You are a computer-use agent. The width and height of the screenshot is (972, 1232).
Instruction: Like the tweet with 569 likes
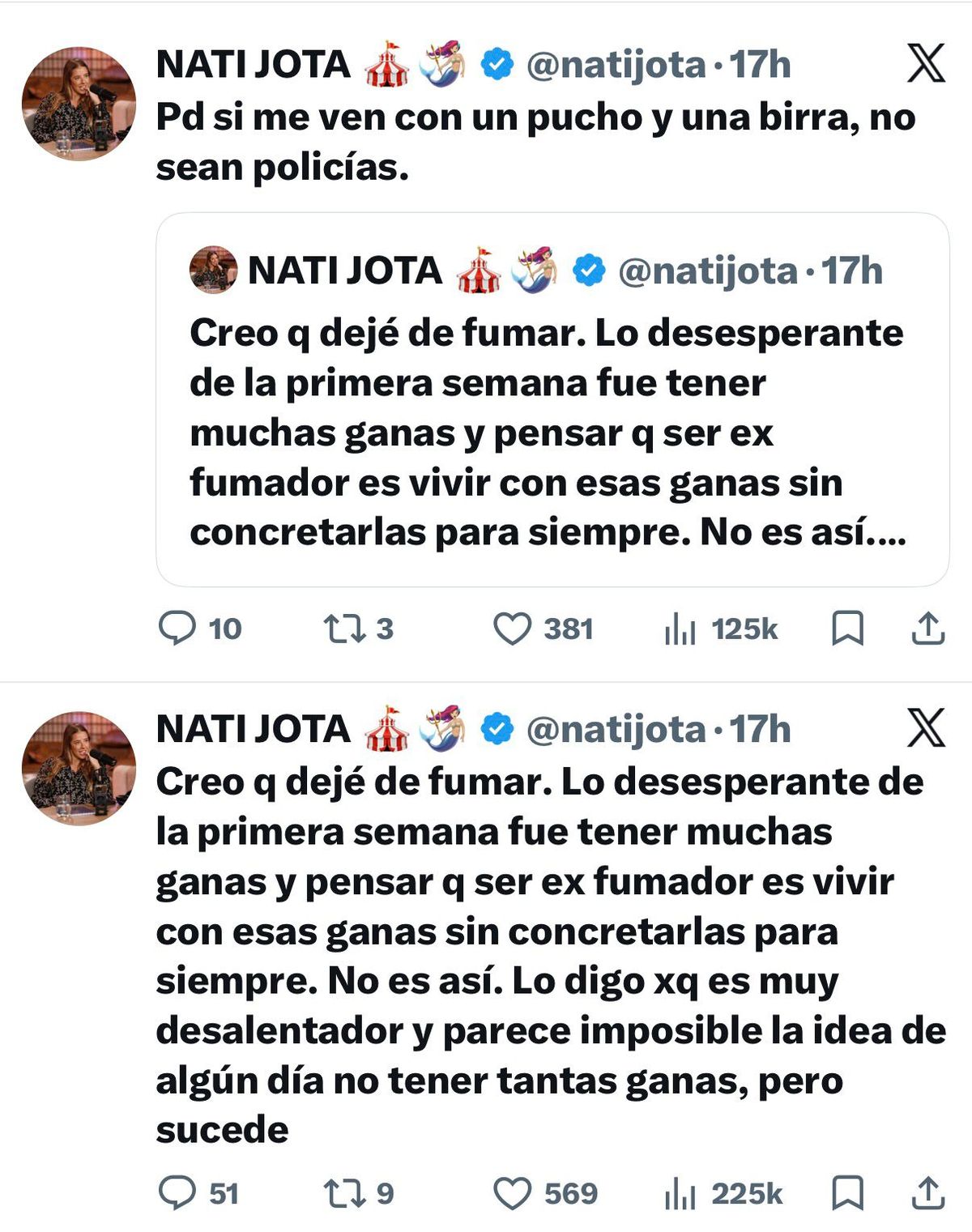point(513,1193)
